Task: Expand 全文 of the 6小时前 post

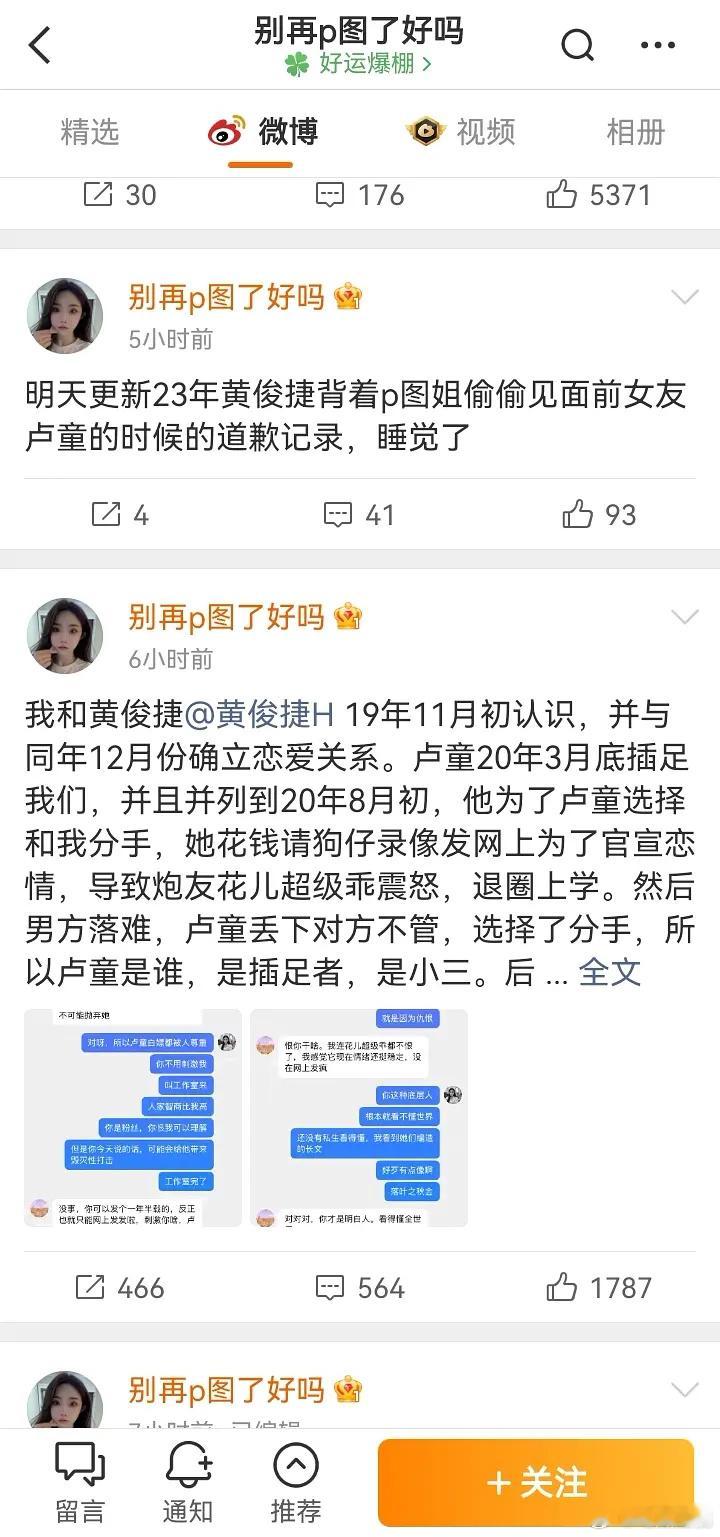Action: (x=610, y=972)
